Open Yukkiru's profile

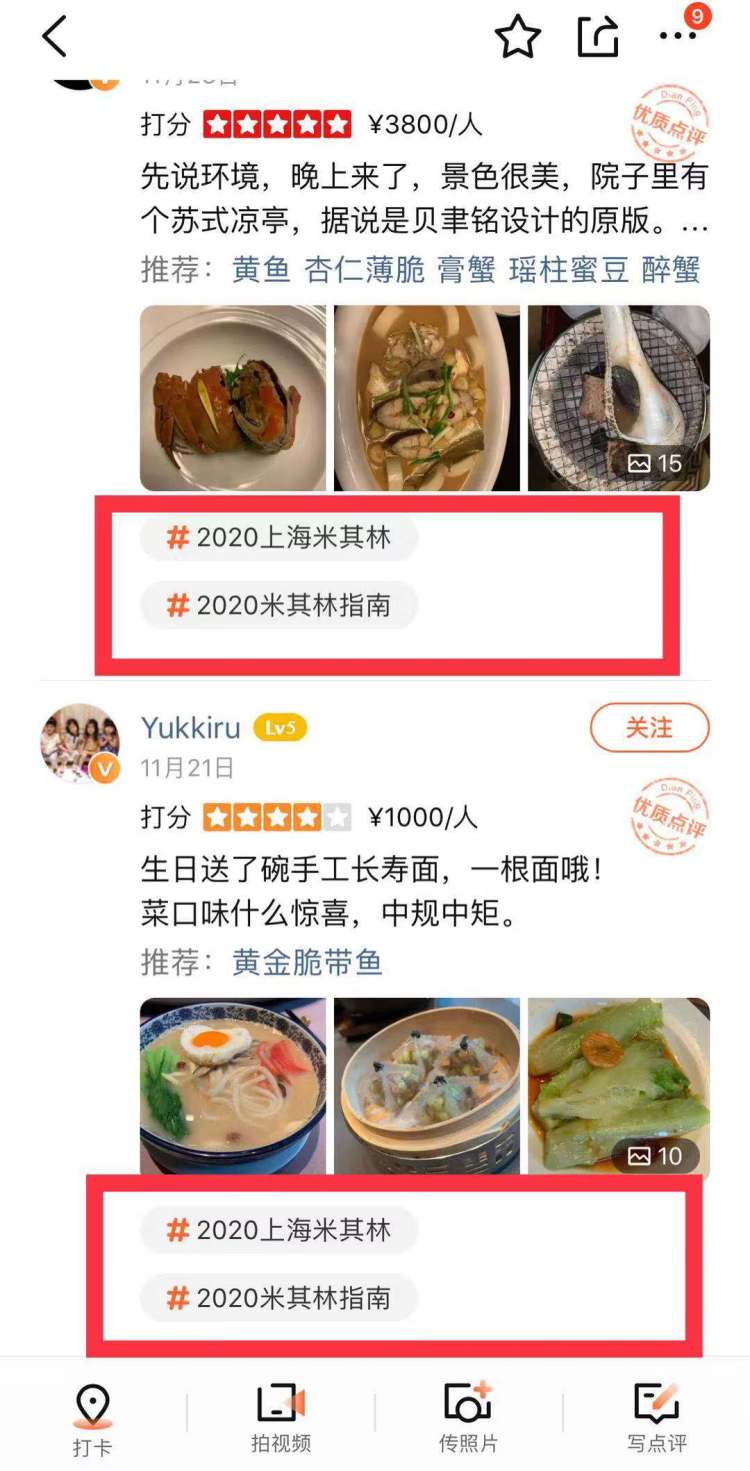(x=190, y=727)
